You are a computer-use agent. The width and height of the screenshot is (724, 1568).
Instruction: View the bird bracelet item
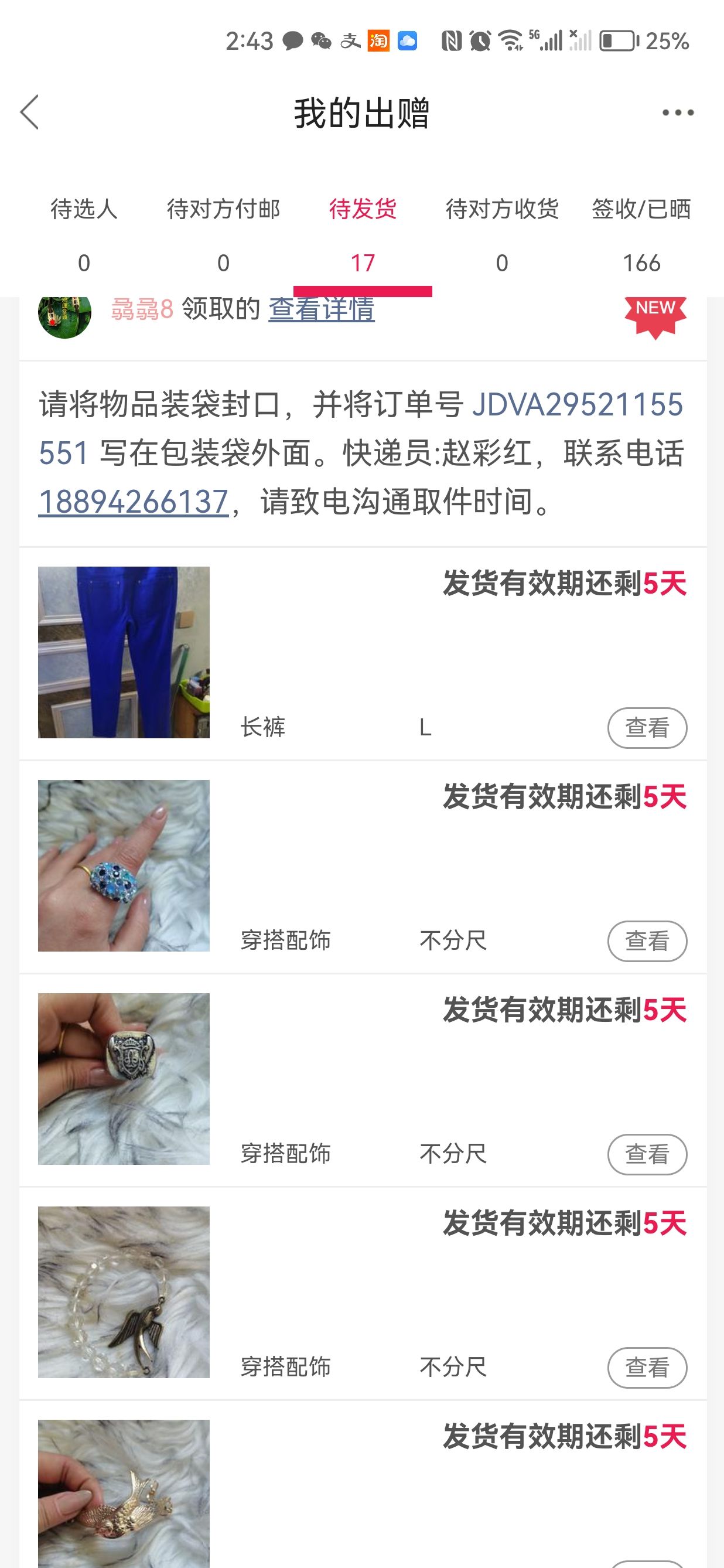click(x=647, y=1368)
